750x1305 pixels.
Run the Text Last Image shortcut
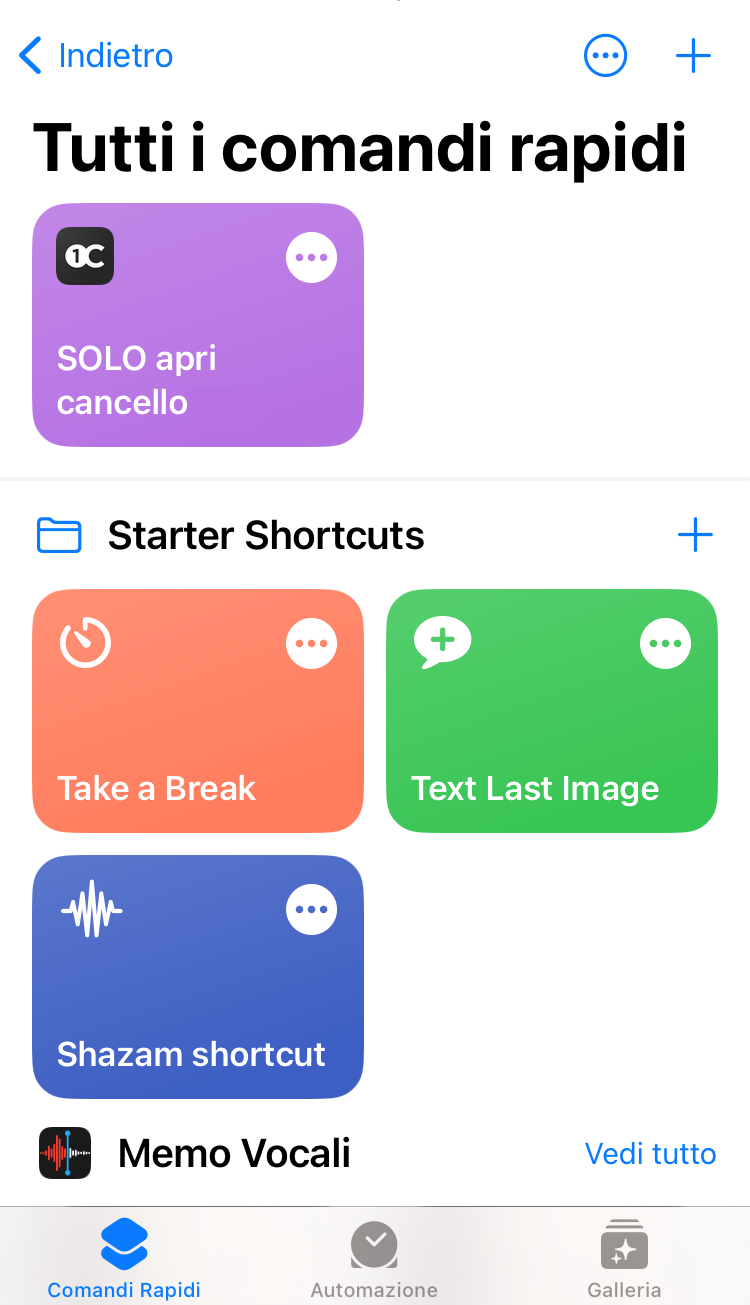(x=552, y=711)
